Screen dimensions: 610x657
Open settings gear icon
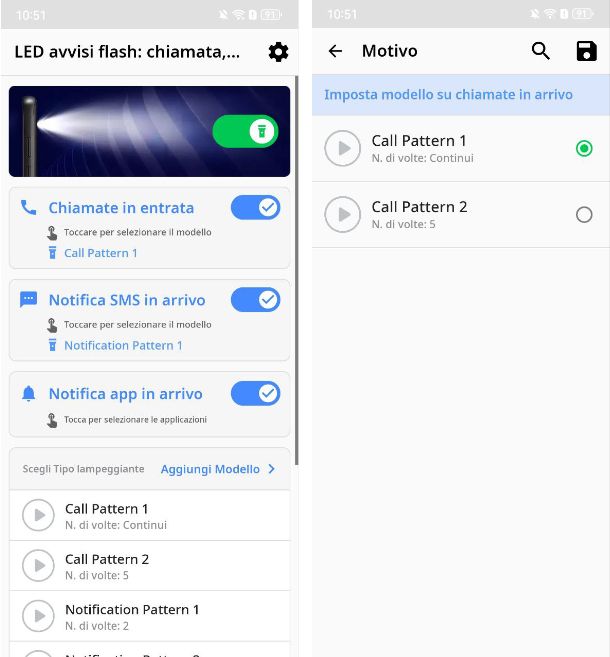(278, 52)
